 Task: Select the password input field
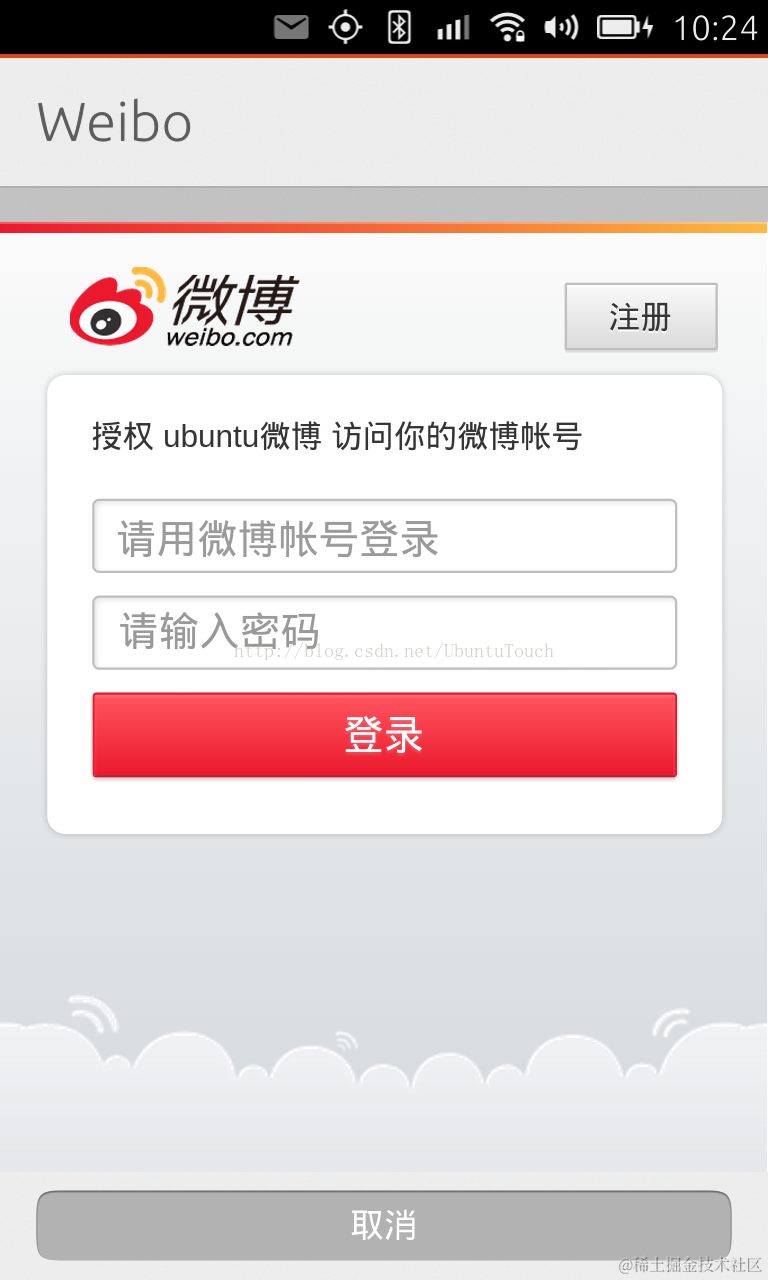pos(384,632)
